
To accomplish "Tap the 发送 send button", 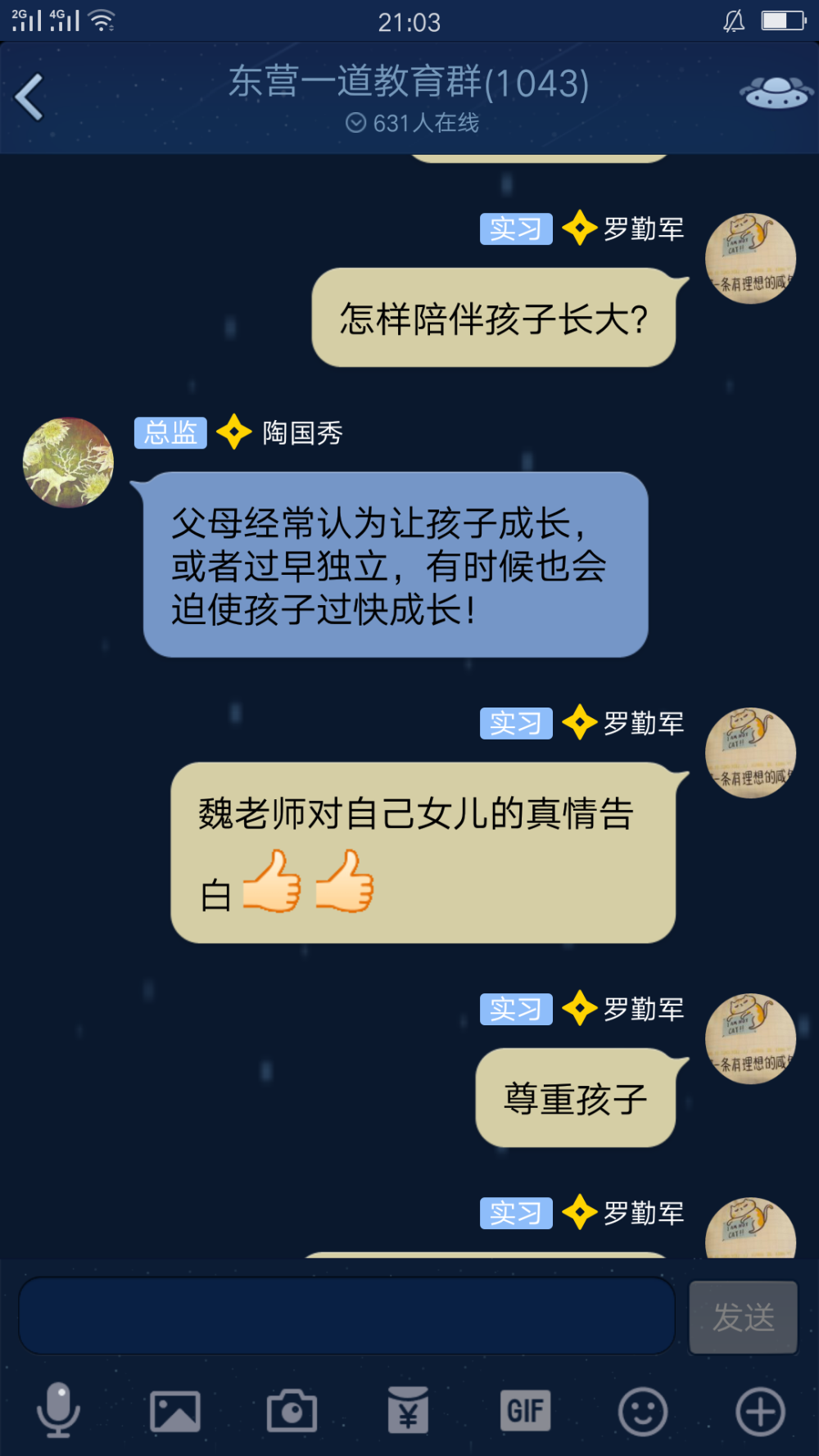I will click(x=744, y=1317).
